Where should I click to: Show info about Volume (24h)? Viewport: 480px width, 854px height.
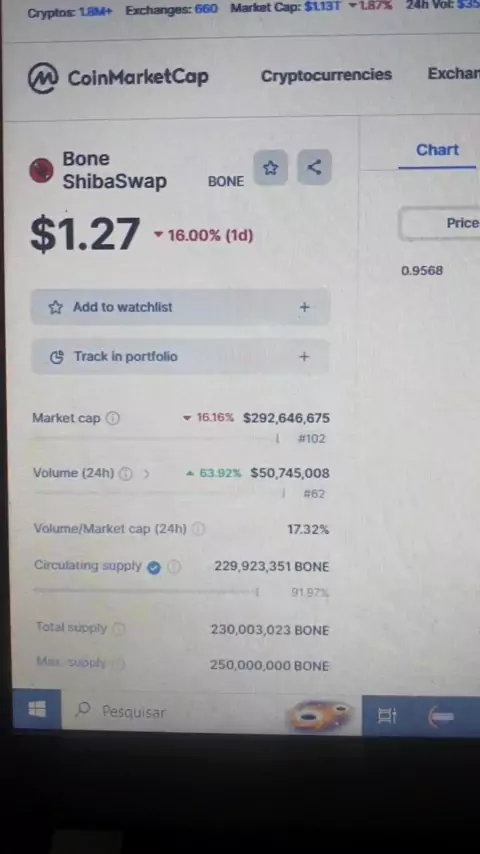pos(125,474)
